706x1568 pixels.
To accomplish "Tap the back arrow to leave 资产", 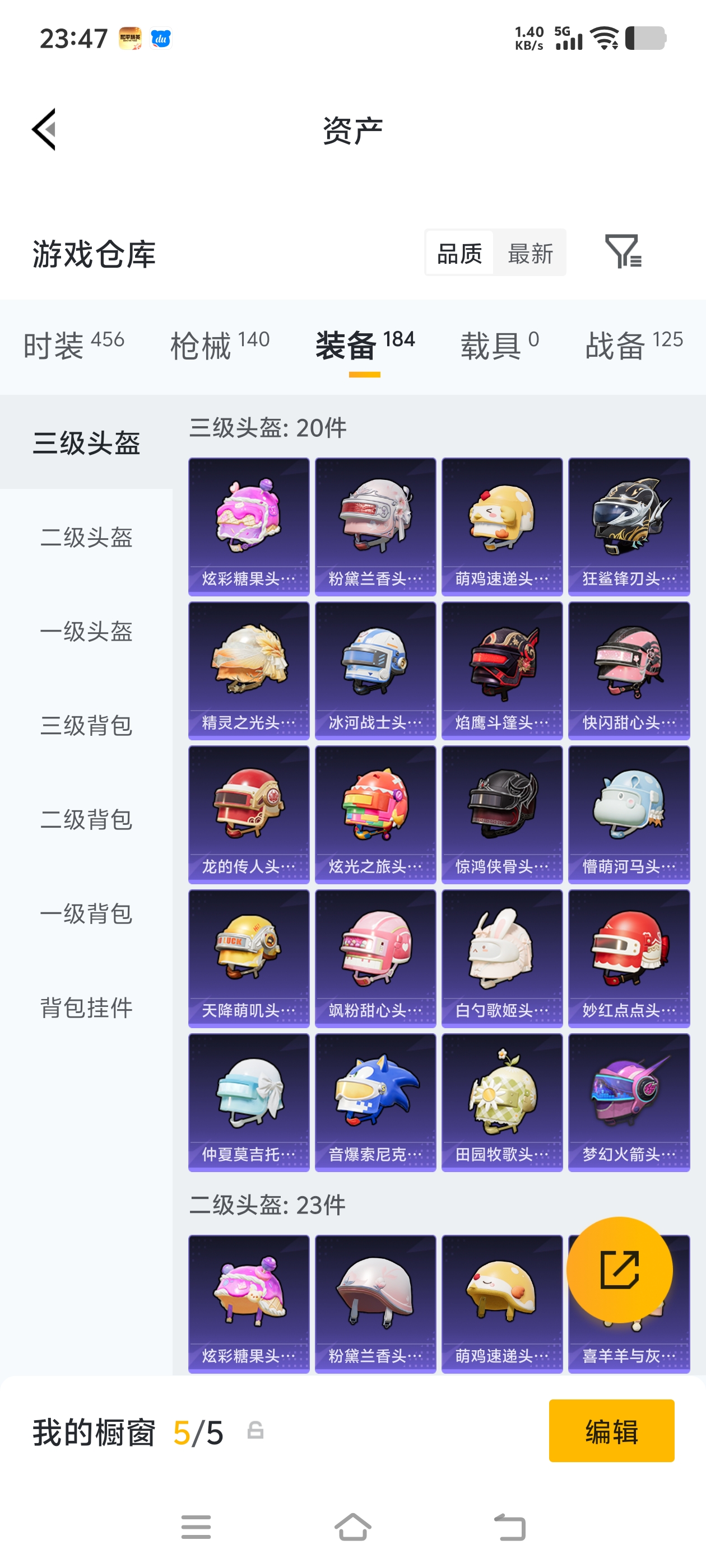I will 44,130.
